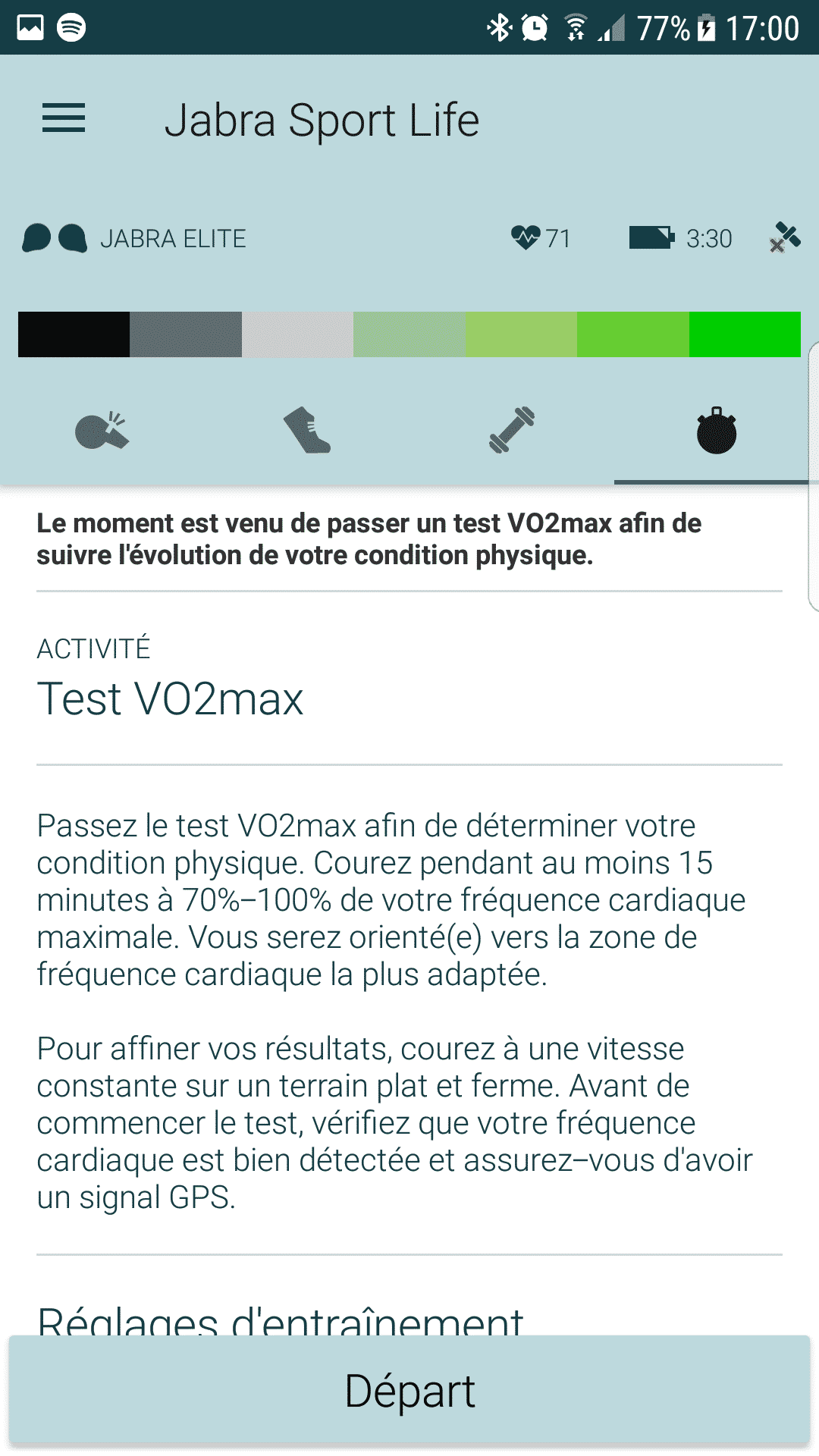The width and height of the screenshot is (819, 1456).
Task: Tap the Départ button to start
Action: [409, 1391]
